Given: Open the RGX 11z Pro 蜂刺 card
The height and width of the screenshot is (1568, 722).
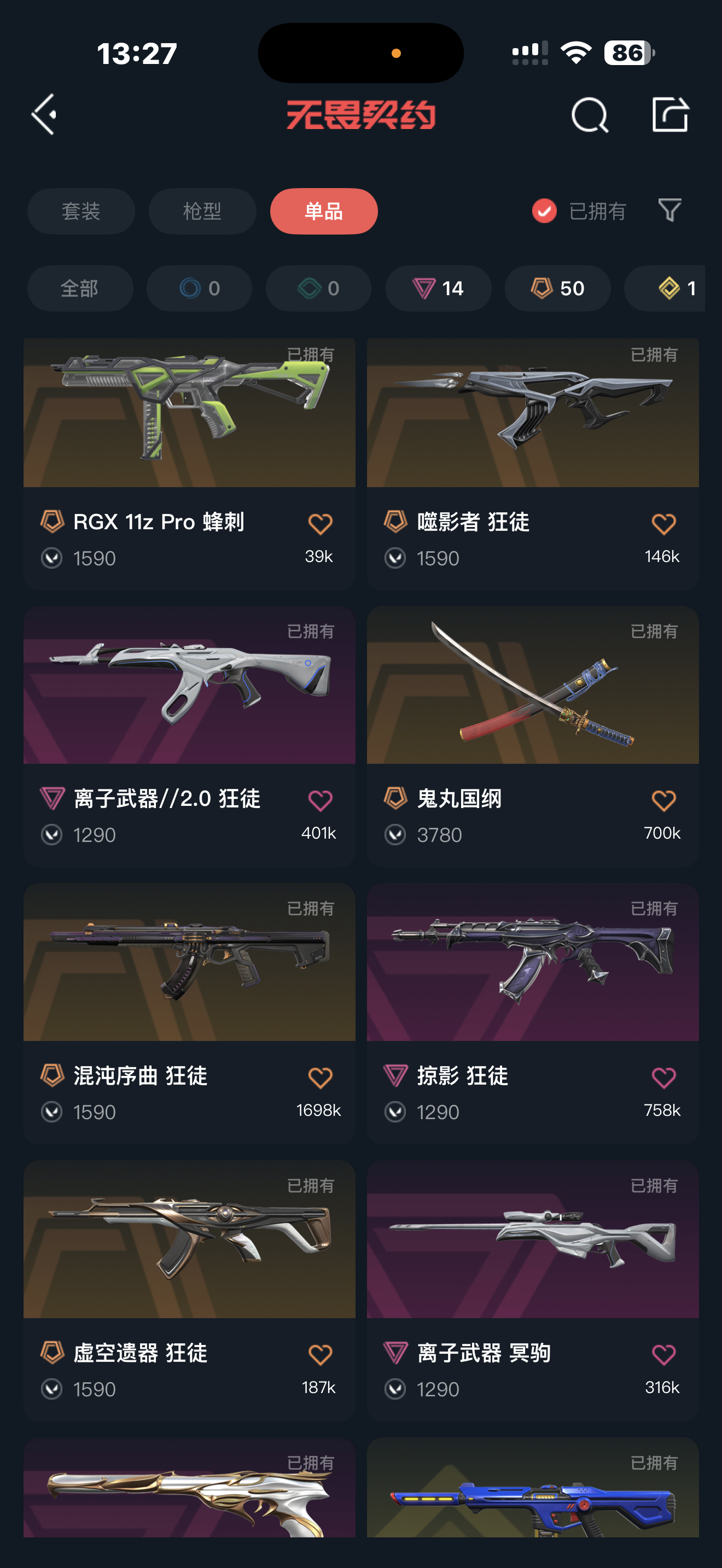Looking at the screenshot, I should coord(189,464).
